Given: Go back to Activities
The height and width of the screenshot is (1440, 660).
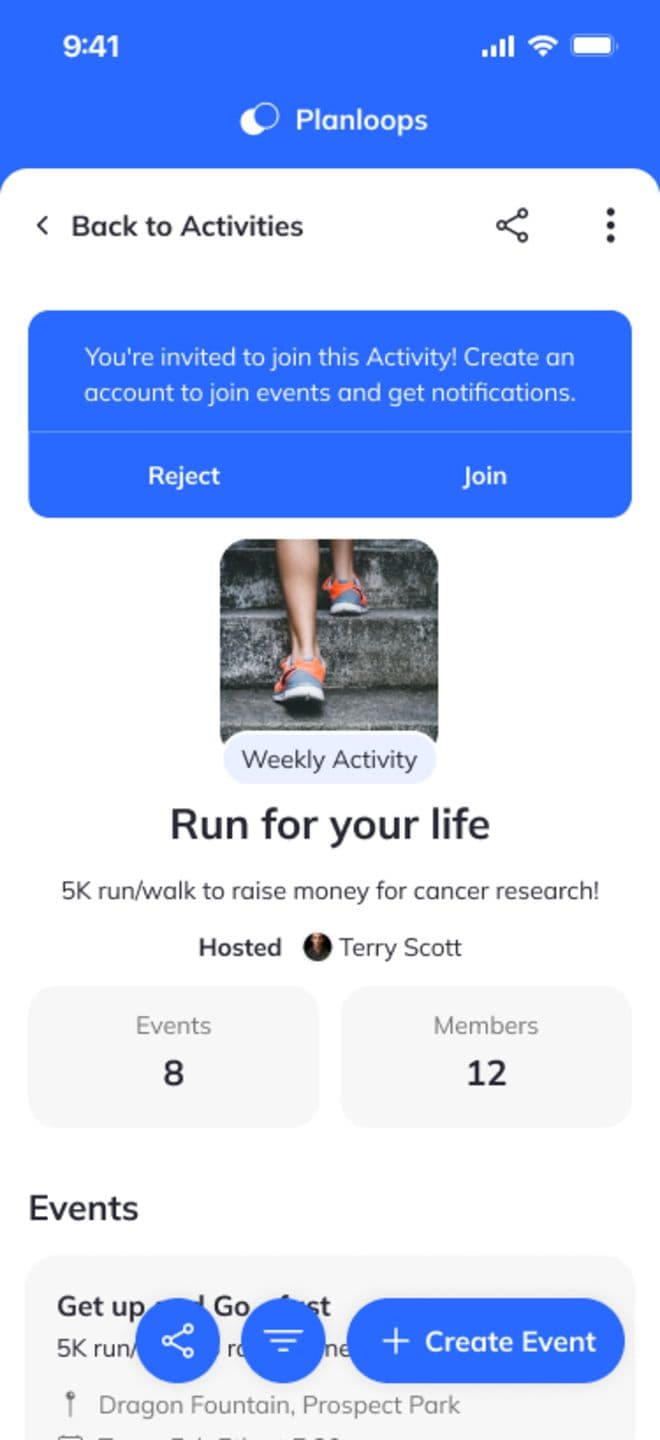Looking at the screenshot, I should pyautogui.click(x=170, y=226).
